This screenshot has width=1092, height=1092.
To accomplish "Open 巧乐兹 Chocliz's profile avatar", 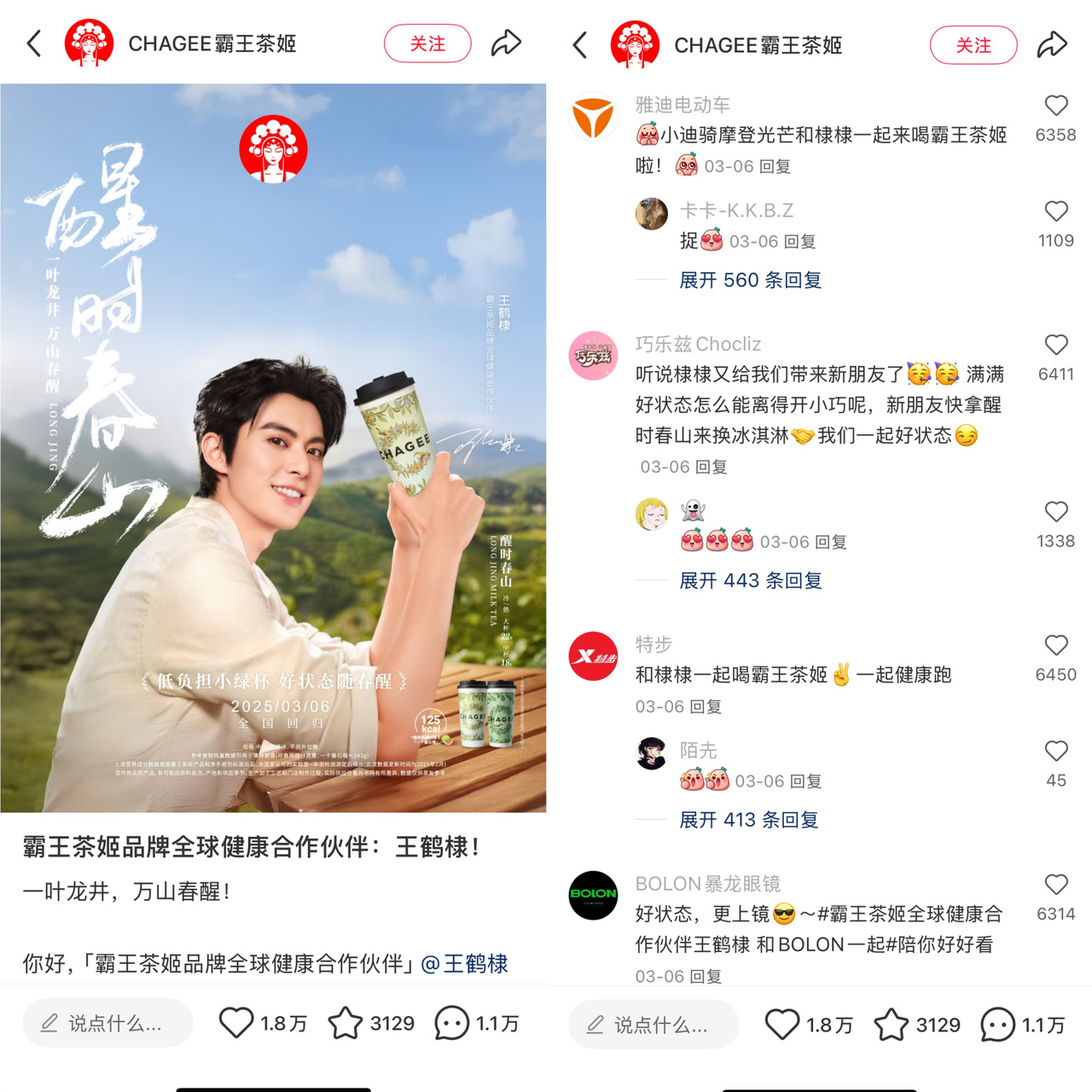I will click(x=593, y=356).
